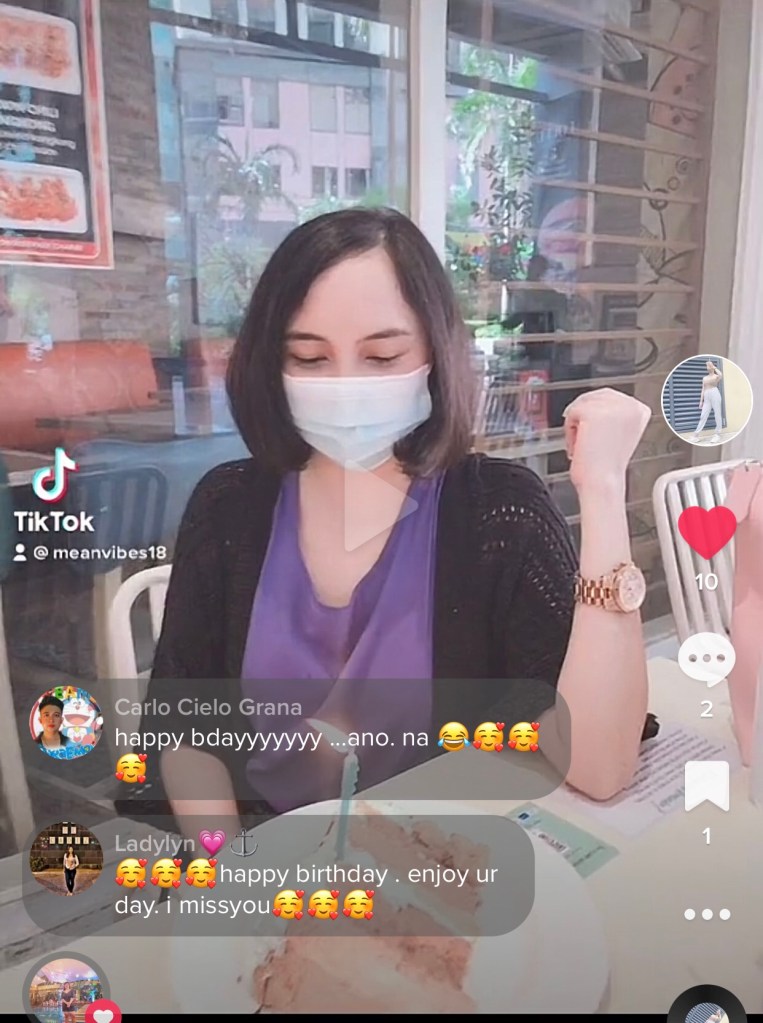Open the comments bubble
This screenshot has height=1023, width=763.
[x=706, y=660]
